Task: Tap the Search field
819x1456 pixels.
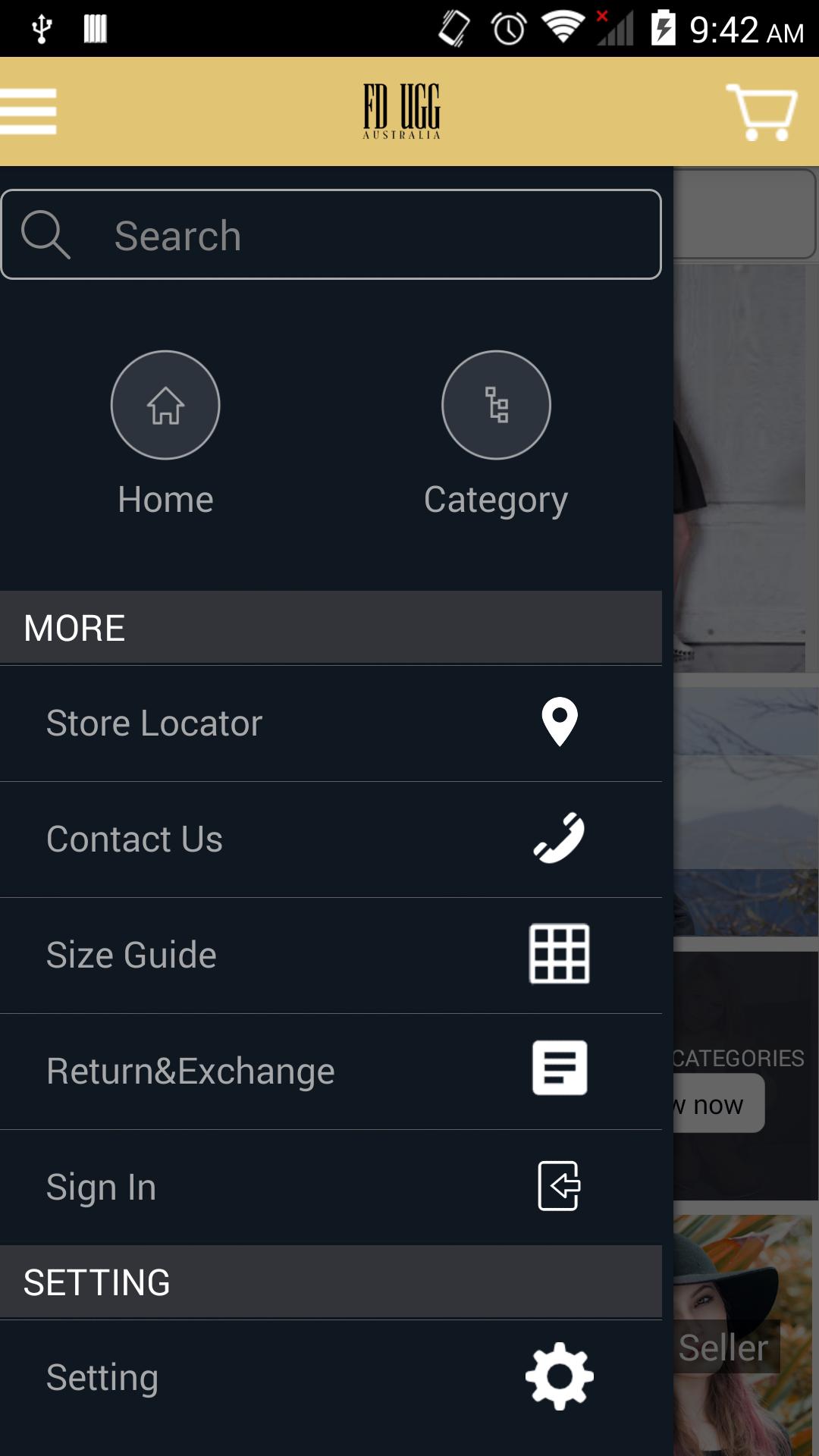Action: (x=331, y=235)
